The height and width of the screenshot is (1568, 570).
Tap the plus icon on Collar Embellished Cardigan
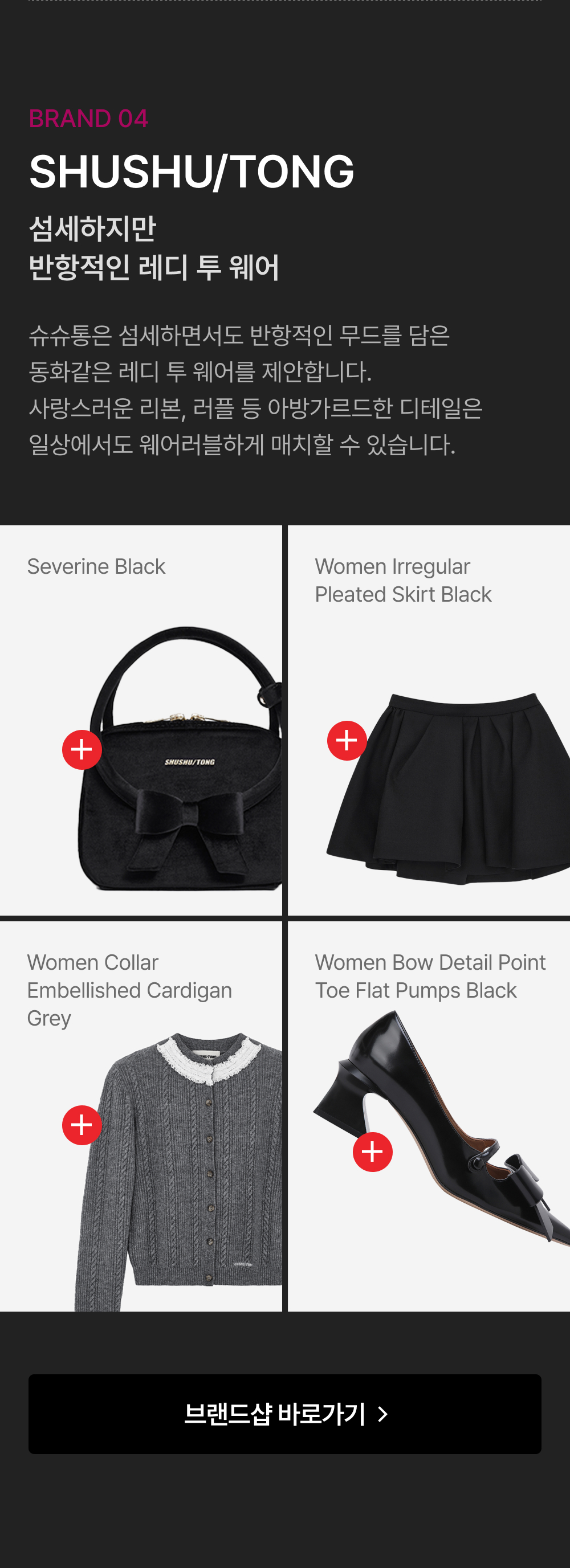[82, 1125]
